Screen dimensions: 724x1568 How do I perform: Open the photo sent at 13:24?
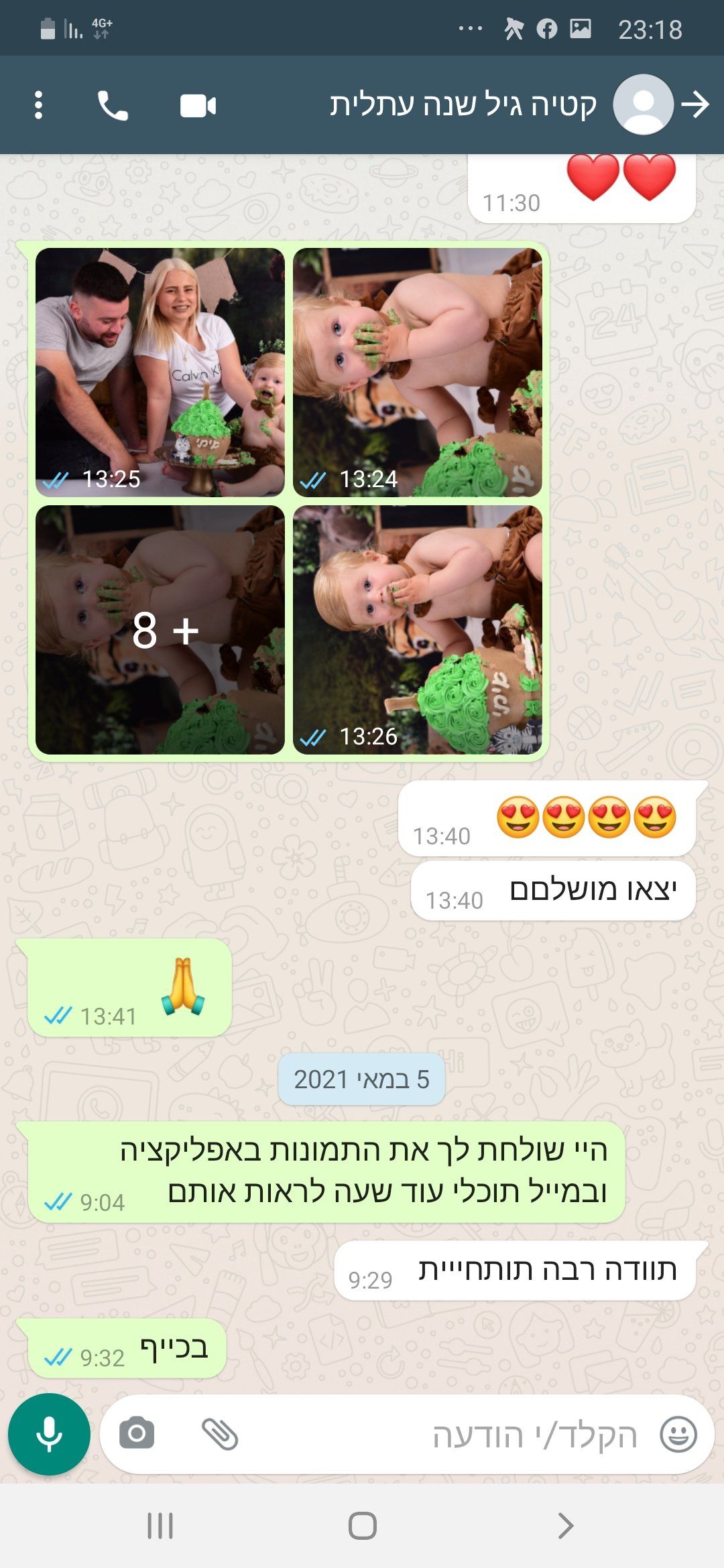(x=417, y=372)
